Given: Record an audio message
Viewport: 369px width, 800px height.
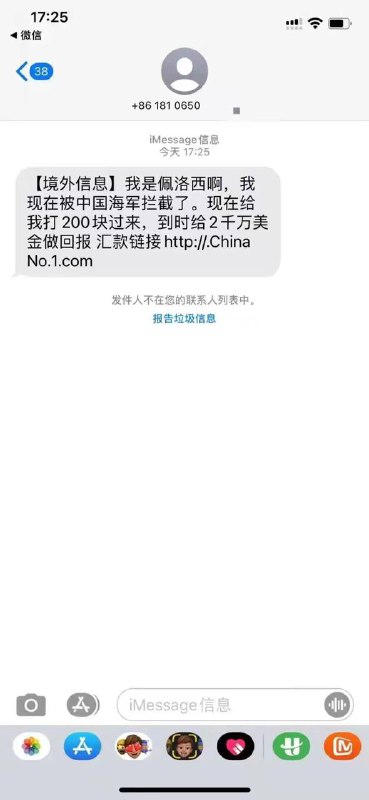Looking at the screenshot, I should point(337,705).
